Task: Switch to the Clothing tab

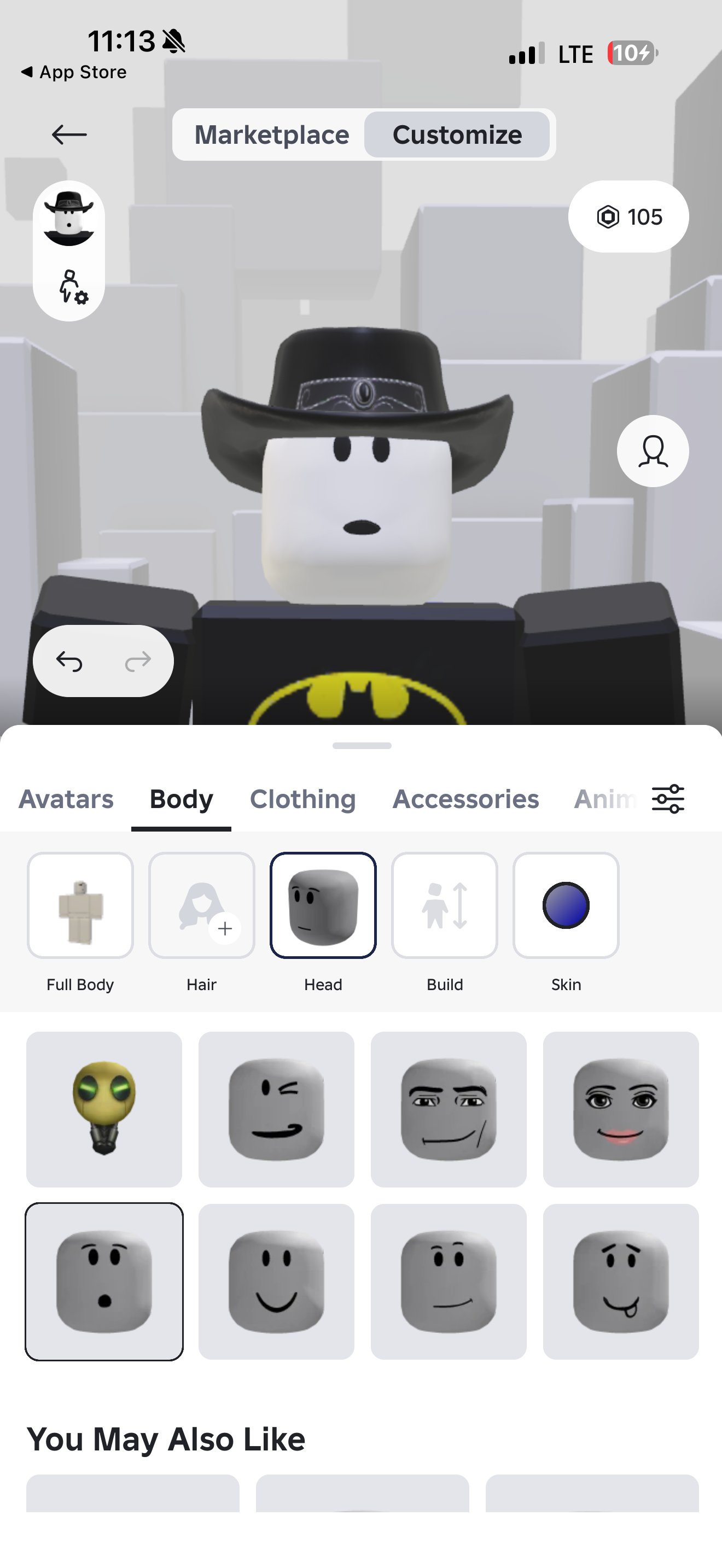Action: 302,799
